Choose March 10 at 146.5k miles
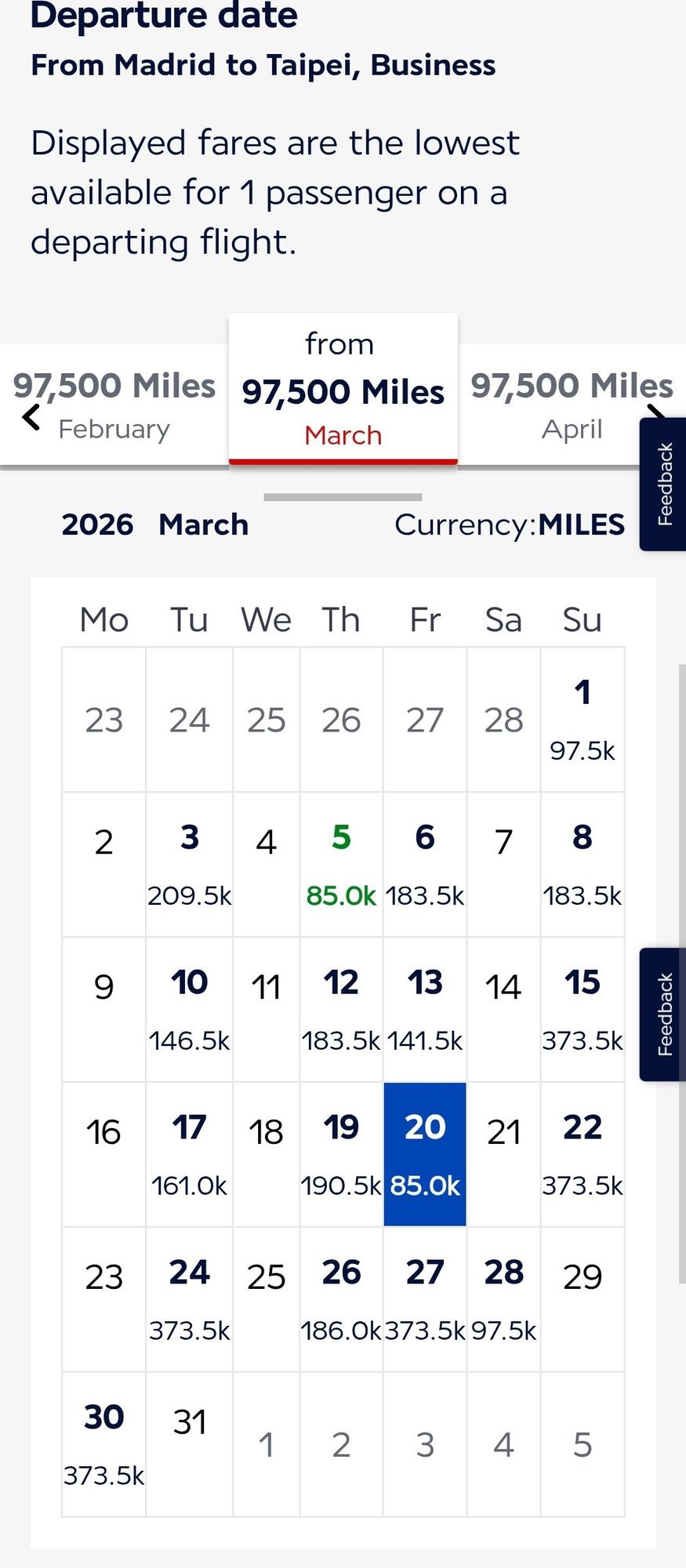The image size is (686, 1568). (x=189, y=1010)
